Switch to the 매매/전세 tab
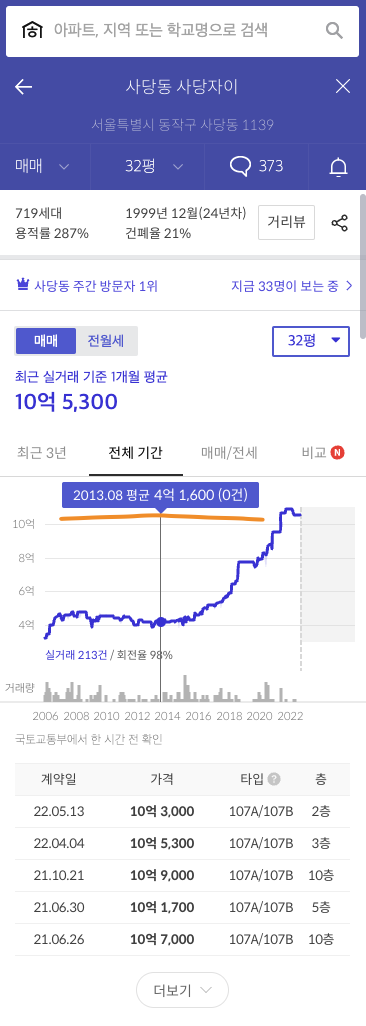 tap(229, 453)
